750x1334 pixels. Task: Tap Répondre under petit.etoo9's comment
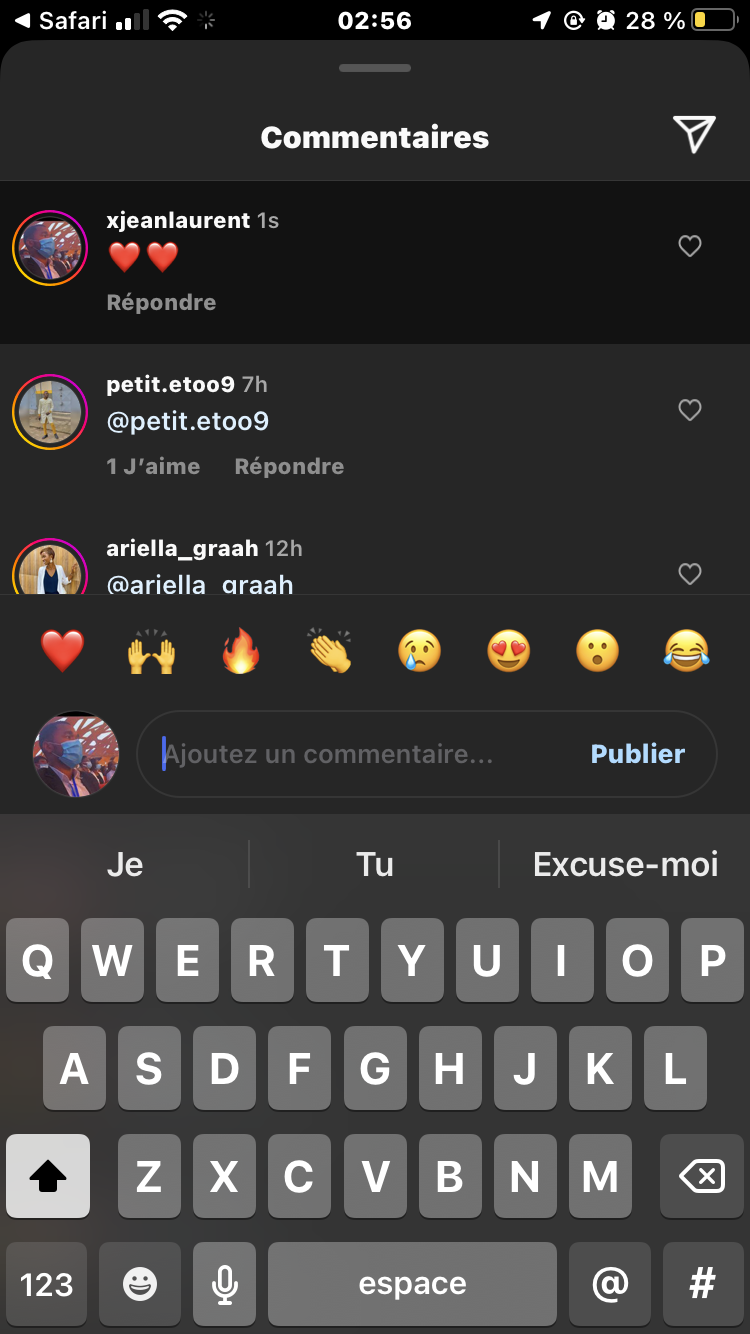click(x=289, y=466)
